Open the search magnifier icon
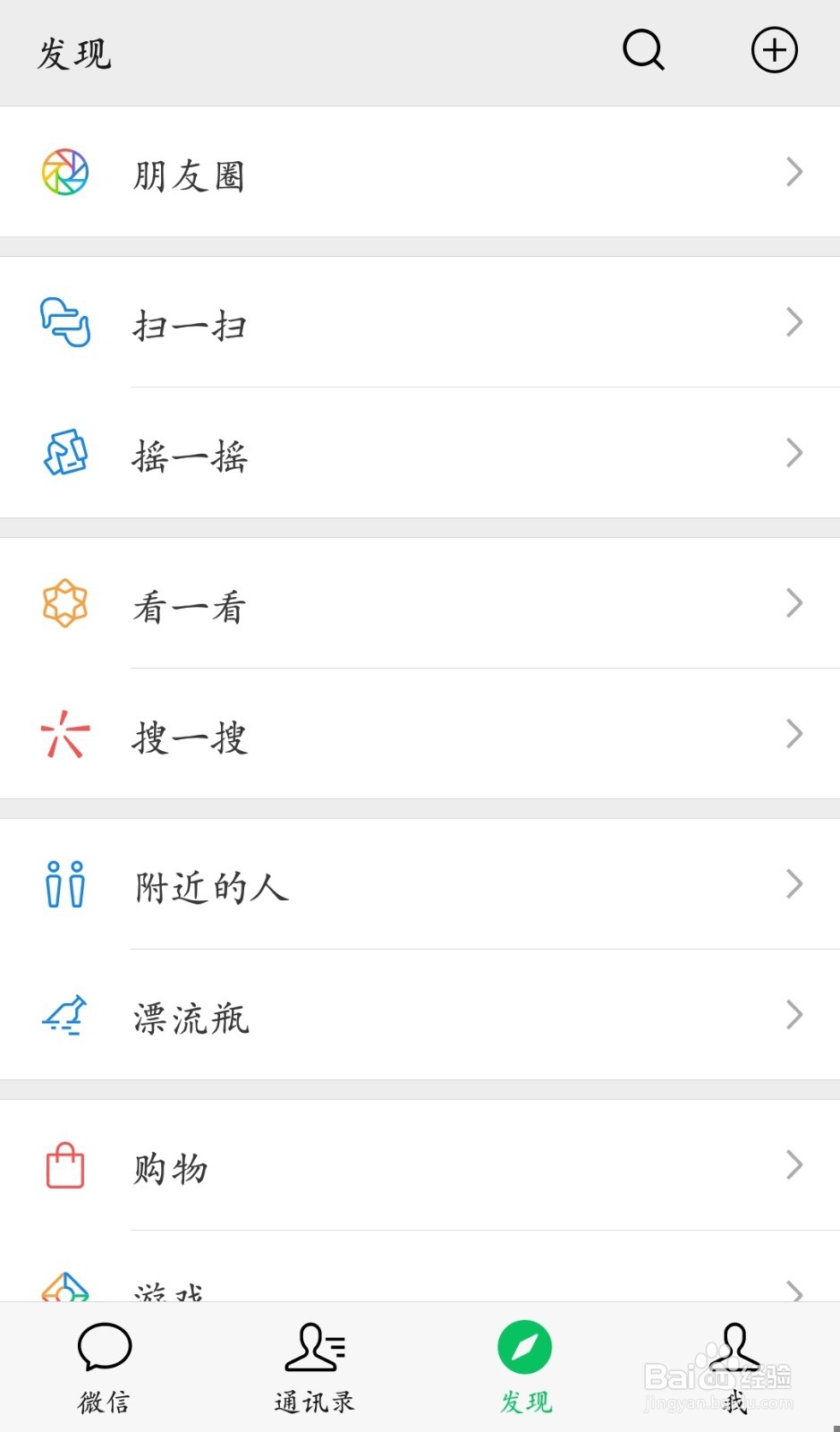Image resolution: width=840 pixels, height=1432 pixels. pyautogui.click(x=643, y=49)
